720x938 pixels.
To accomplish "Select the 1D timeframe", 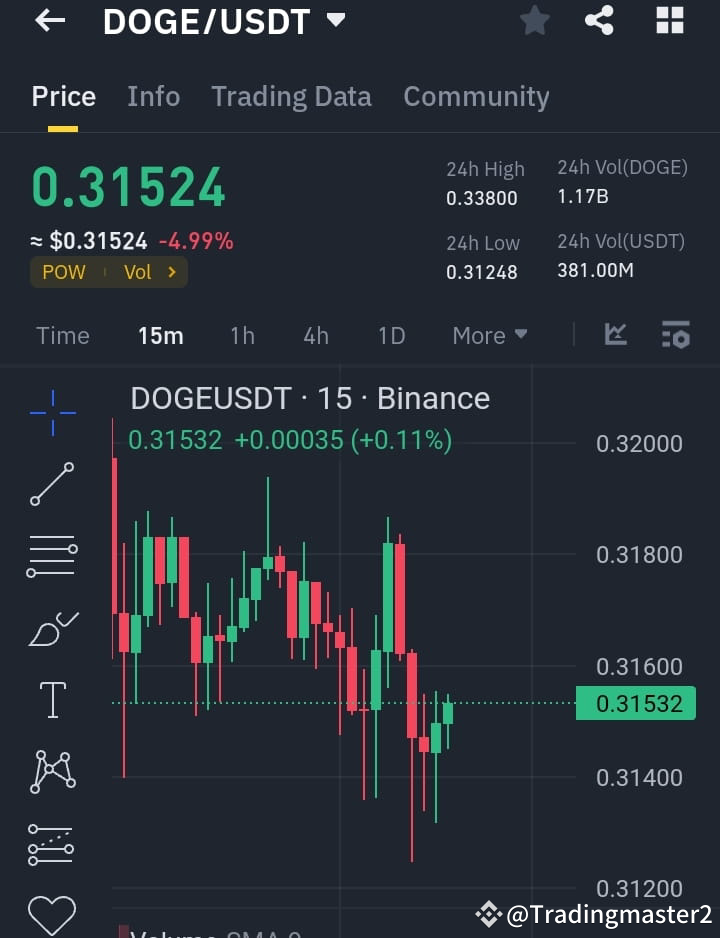I will [x=391, y=335].
